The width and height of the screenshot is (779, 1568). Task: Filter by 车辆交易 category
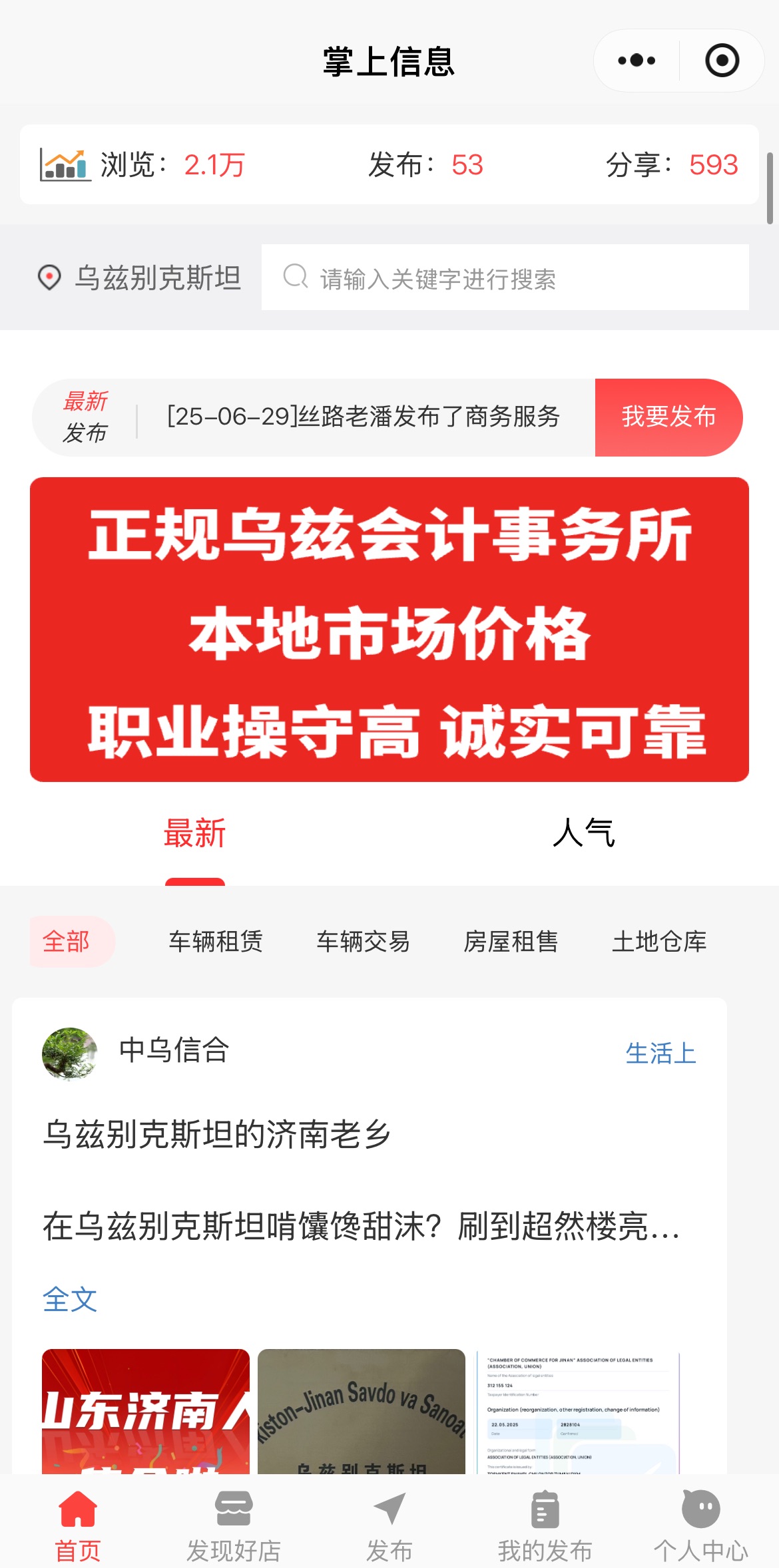click(364, 941)
